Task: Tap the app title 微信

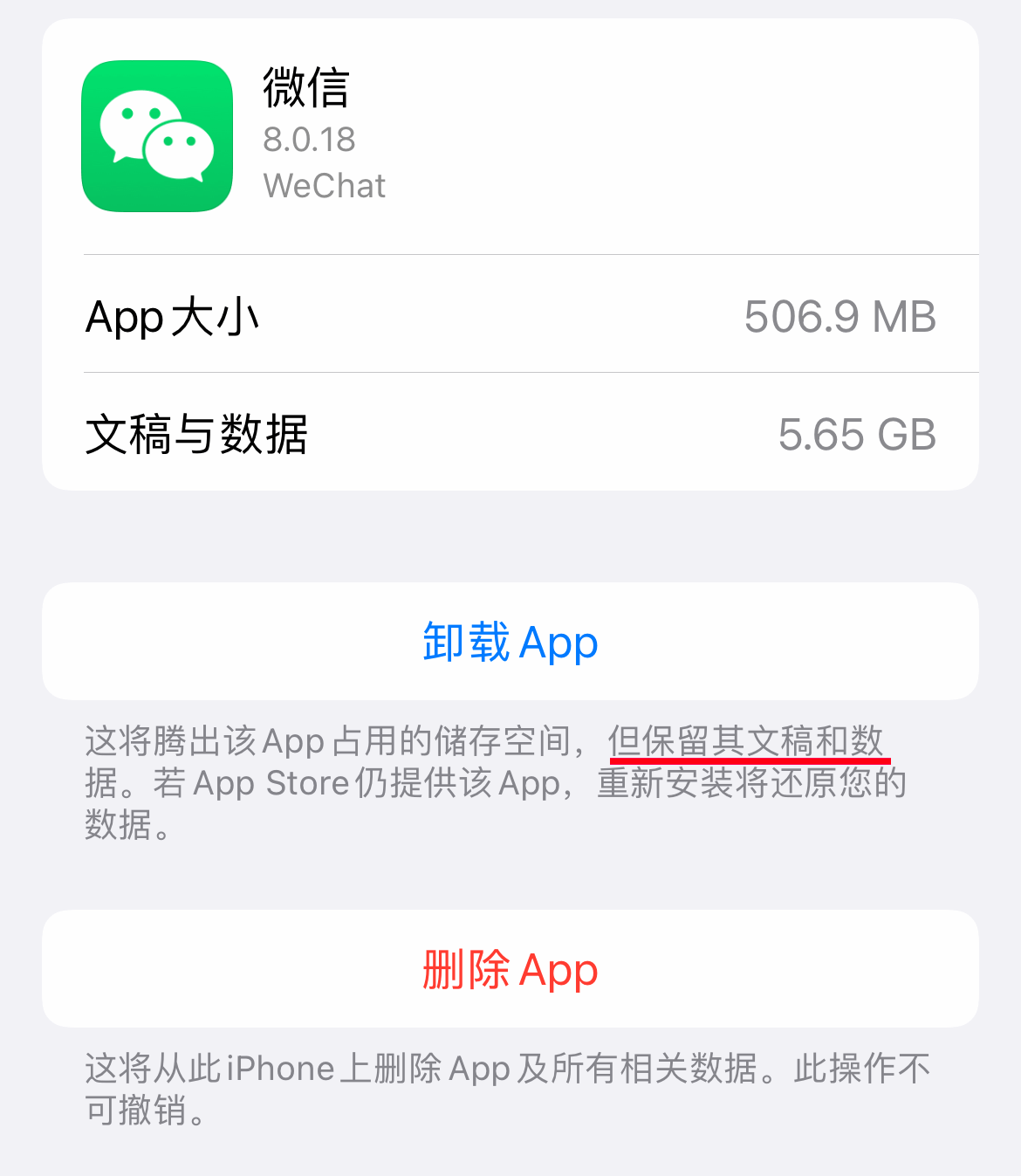Action: pyautogui.click(x=306, y=90)
